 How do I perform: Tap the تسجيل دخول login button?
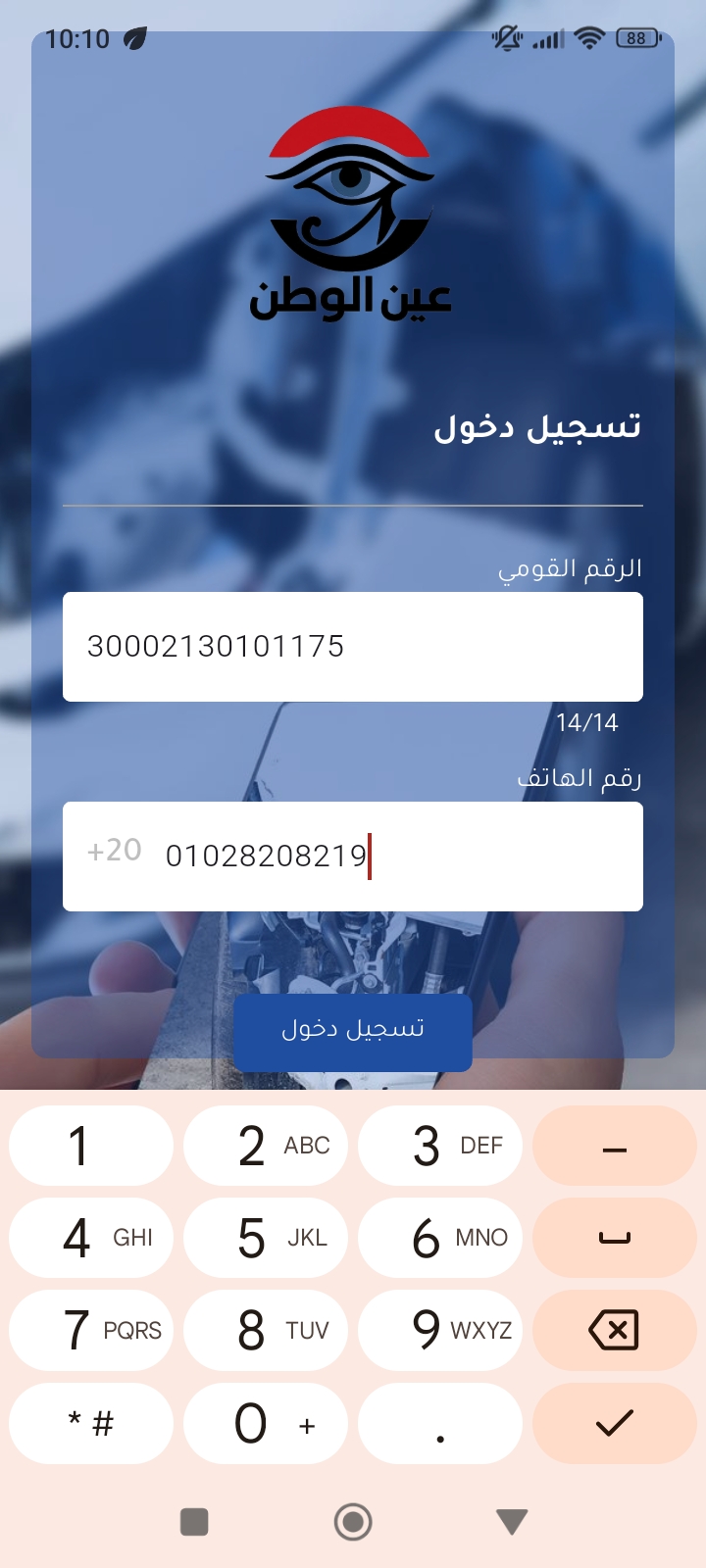tap(353, 1030)
